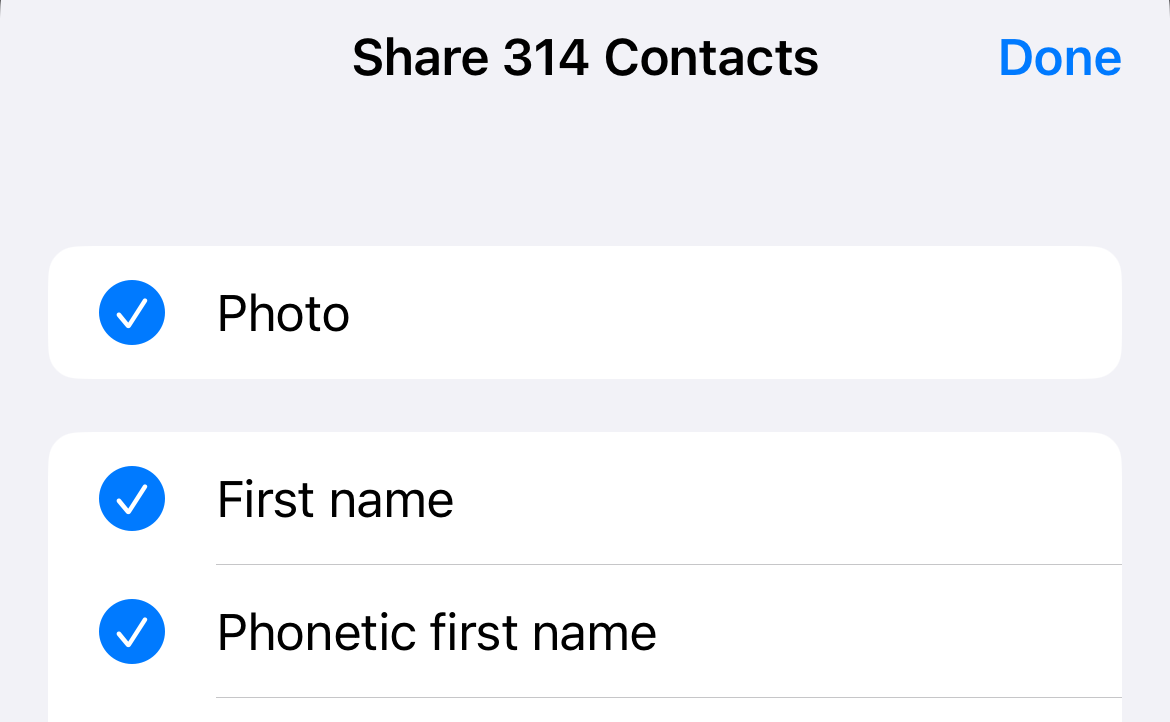Deselect the First name field
Viewport: 1170px width, 722px height.
132,498
